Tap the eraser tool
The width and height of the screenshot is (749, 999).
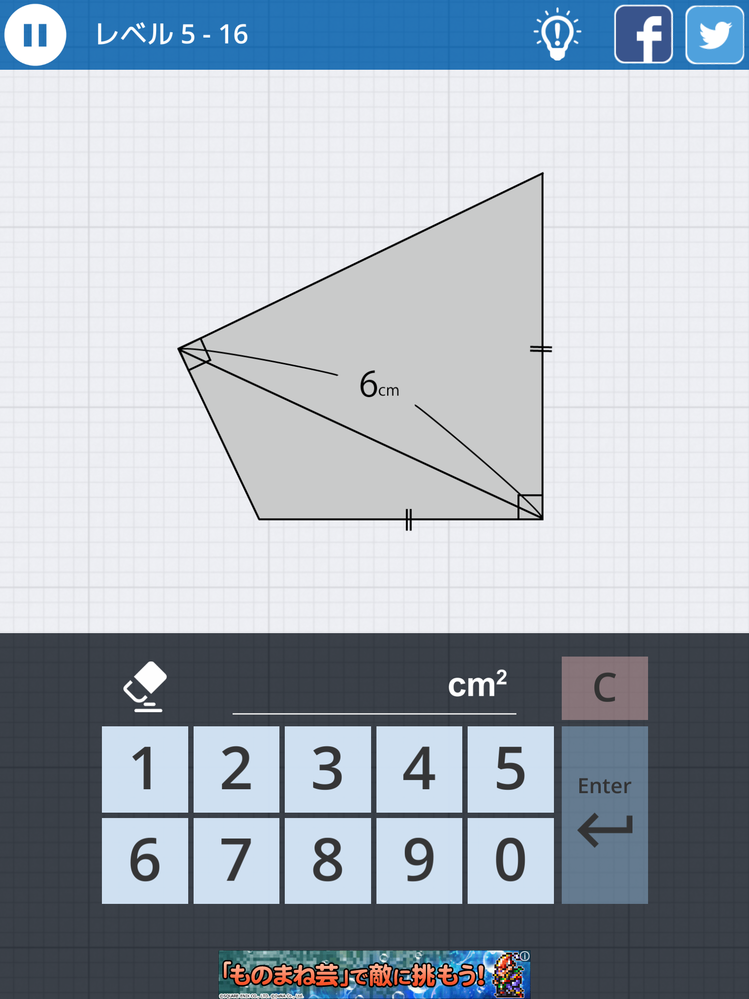145,686
